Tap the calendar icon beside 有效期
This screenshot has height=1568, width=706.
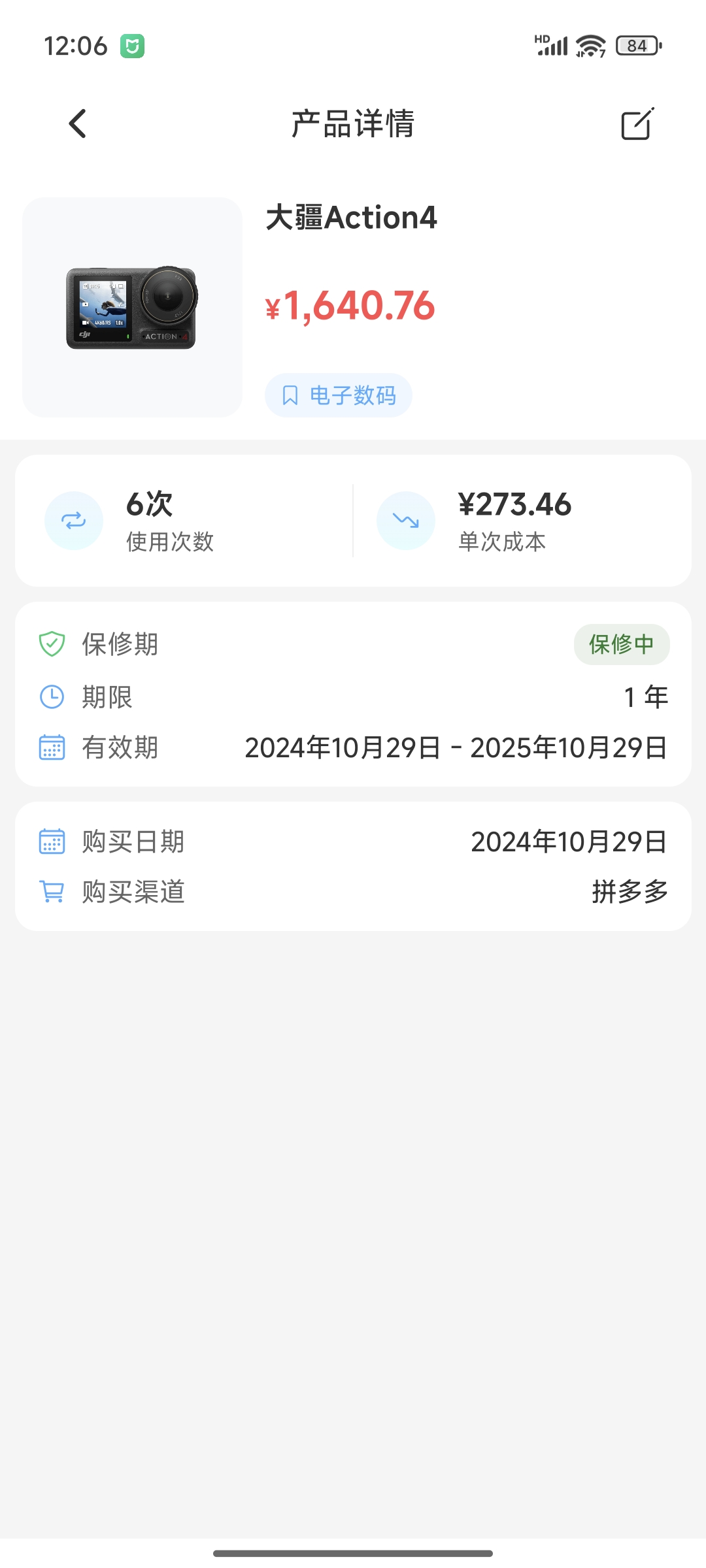tap(53, 749)
